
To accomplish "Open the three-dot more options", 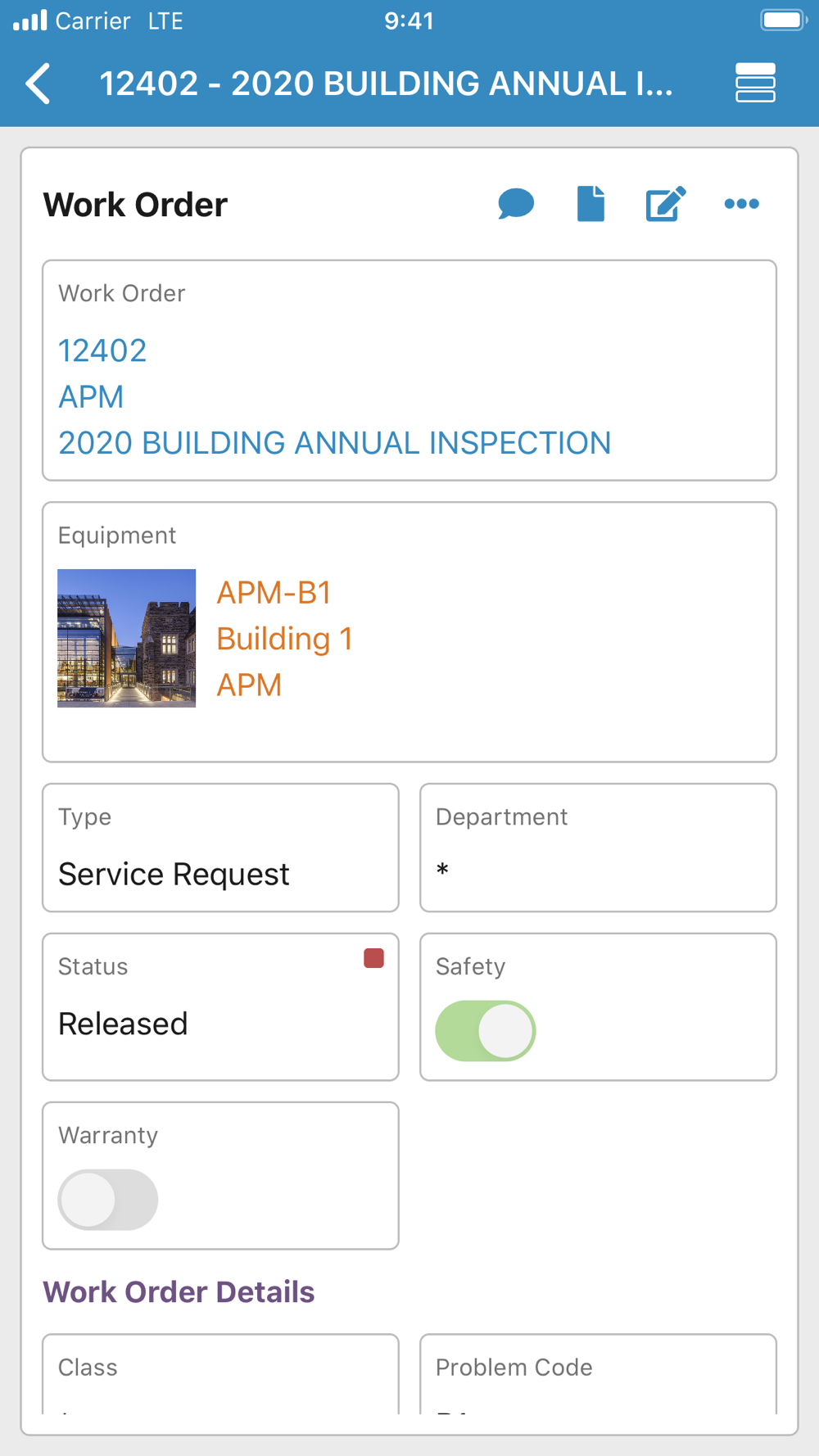I will coord(741,204).
